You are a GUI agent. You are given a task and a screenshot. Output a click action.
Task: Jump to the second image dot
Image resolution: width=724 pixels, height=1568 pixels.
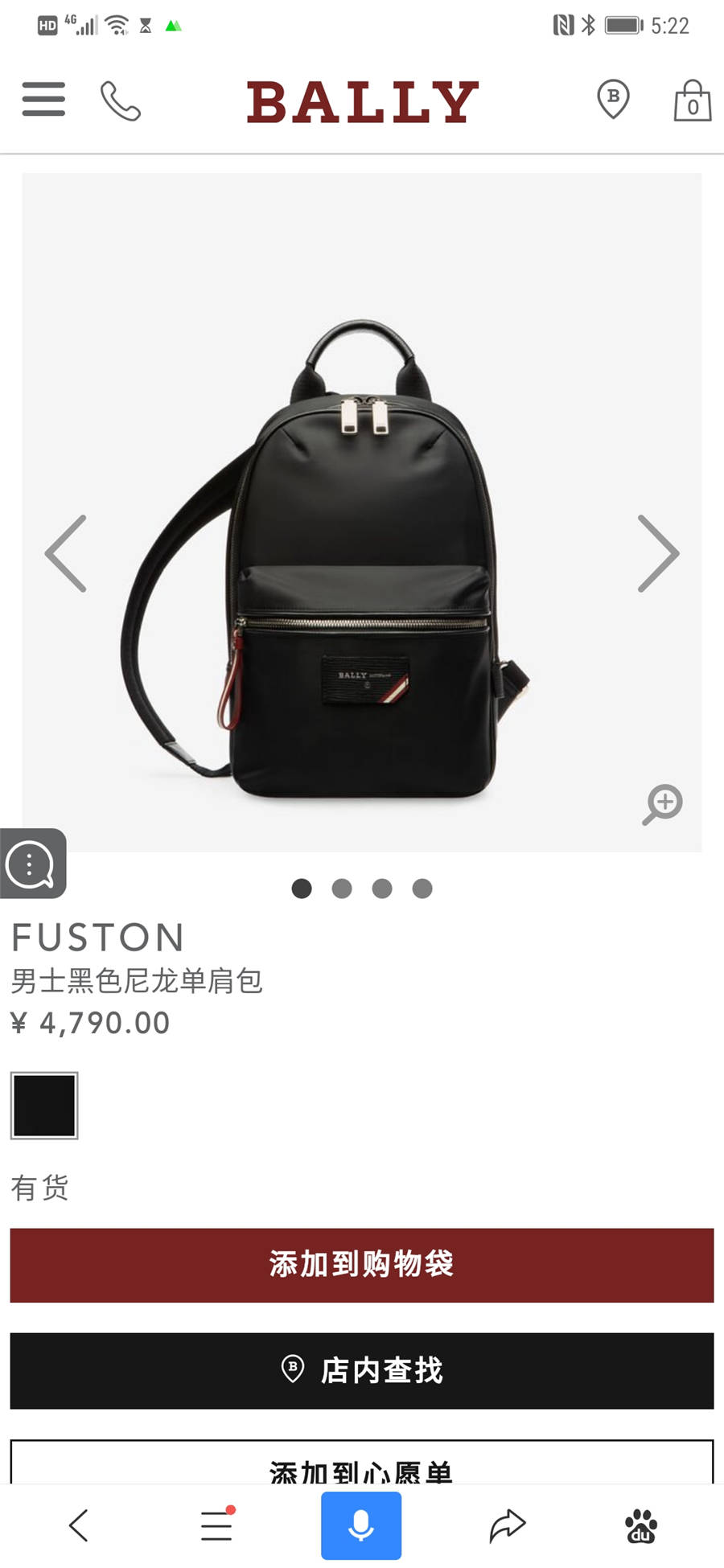(342, 889)
